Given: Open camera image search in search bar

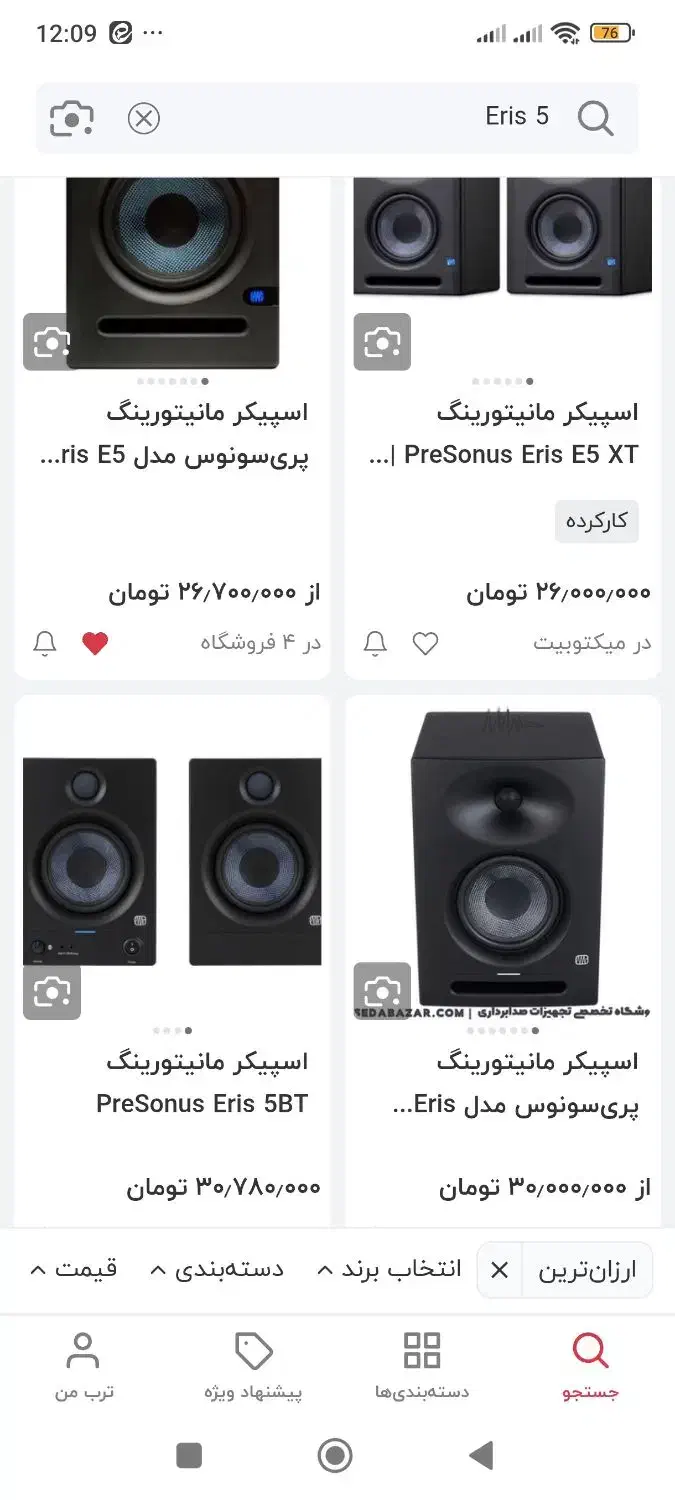Looking at the screenshot, I should pos(72,119).
